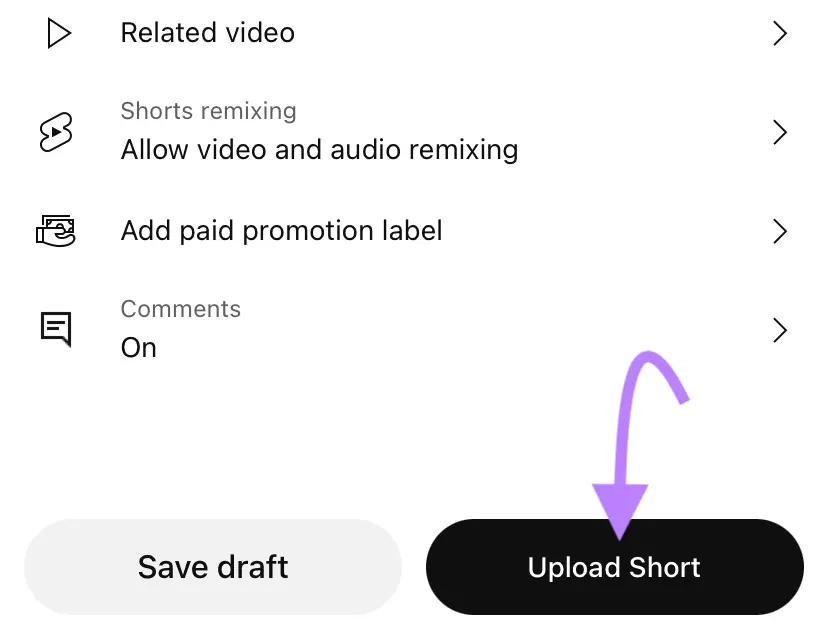Tap the Save draft button
This screenshot has width=828, height=640.
213,567
